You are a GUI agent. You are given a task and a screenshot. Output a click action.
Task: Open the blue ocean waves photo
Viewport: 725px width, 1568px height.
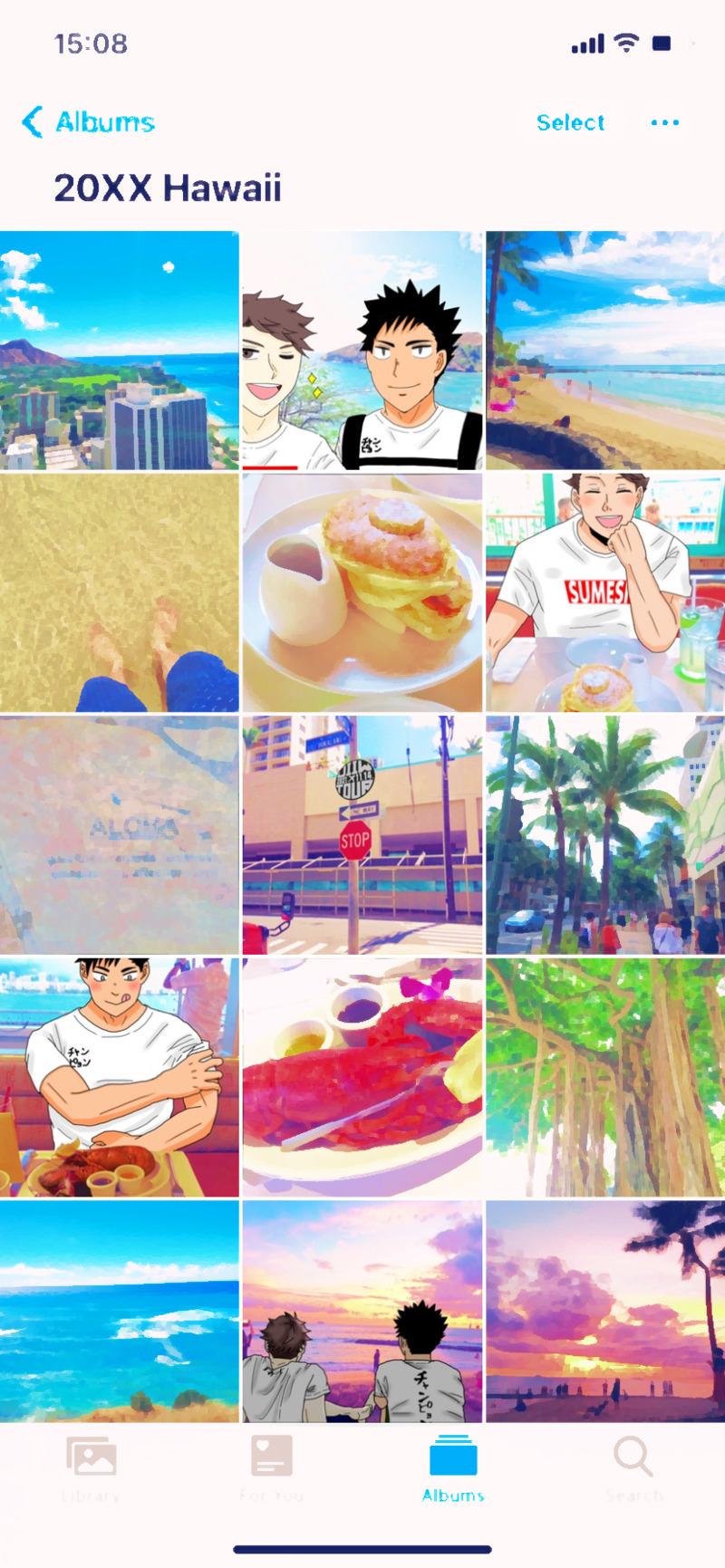[120, 1312]
